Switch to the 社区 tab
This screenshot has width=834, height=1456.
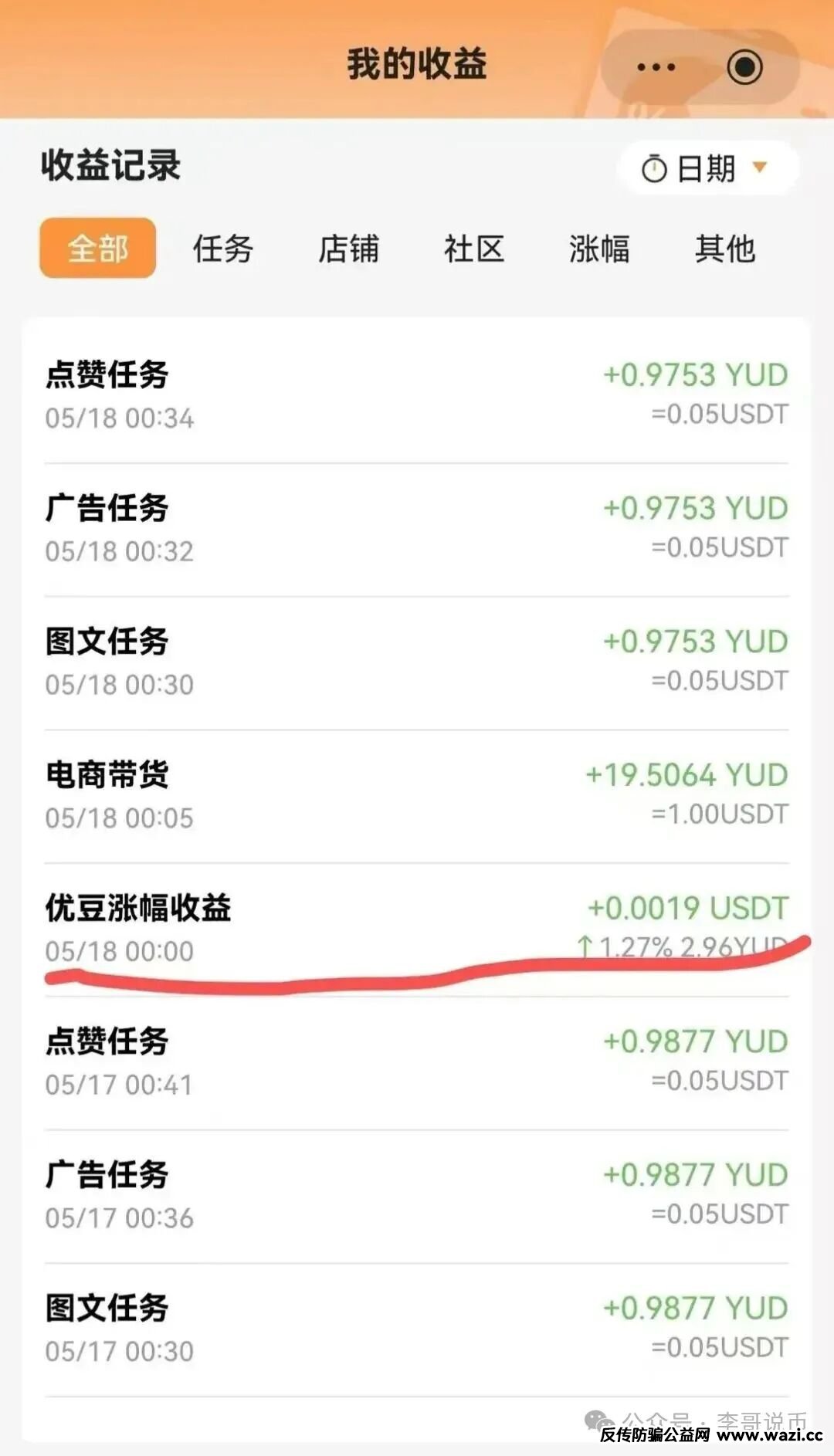pyautogui.click(x=474, y=249)
